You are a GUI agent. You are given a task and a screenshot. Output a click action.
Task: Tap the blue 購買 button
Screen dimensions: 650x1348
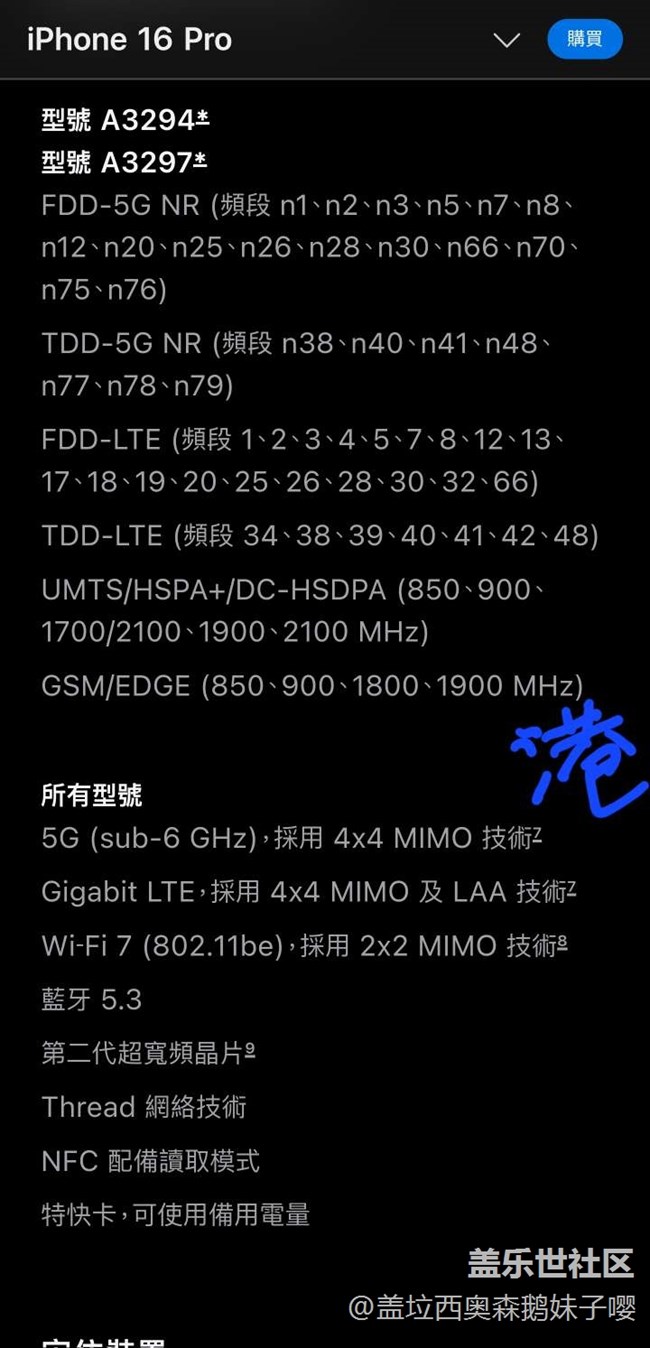pos(585,39)
